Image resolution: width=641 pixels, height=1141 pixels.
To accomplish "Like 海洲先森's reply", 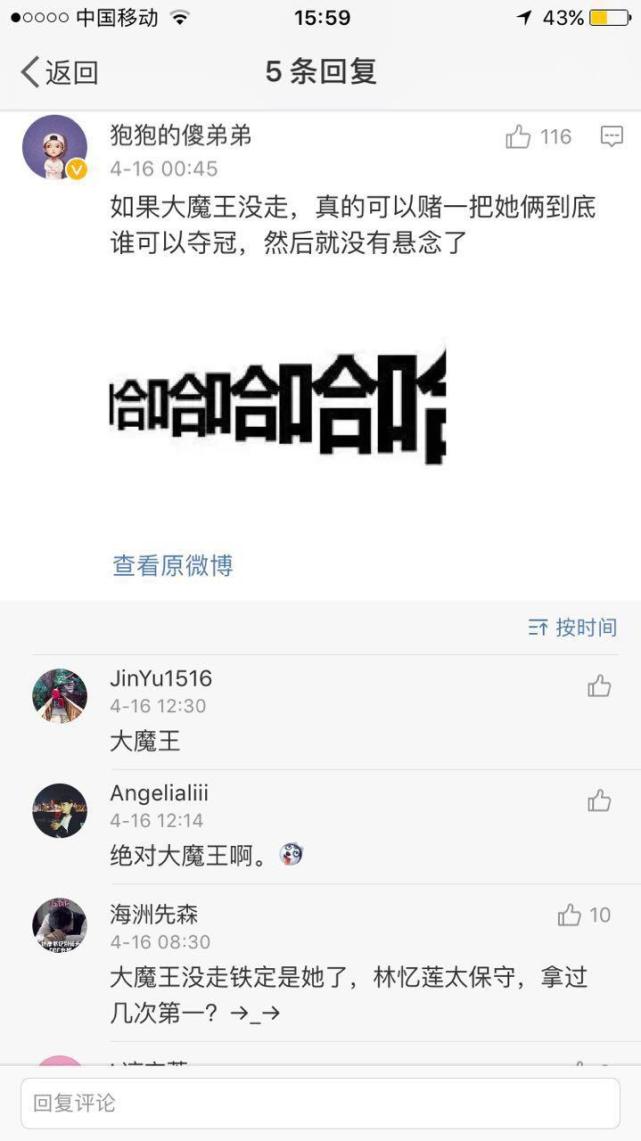I will (570, 915).
